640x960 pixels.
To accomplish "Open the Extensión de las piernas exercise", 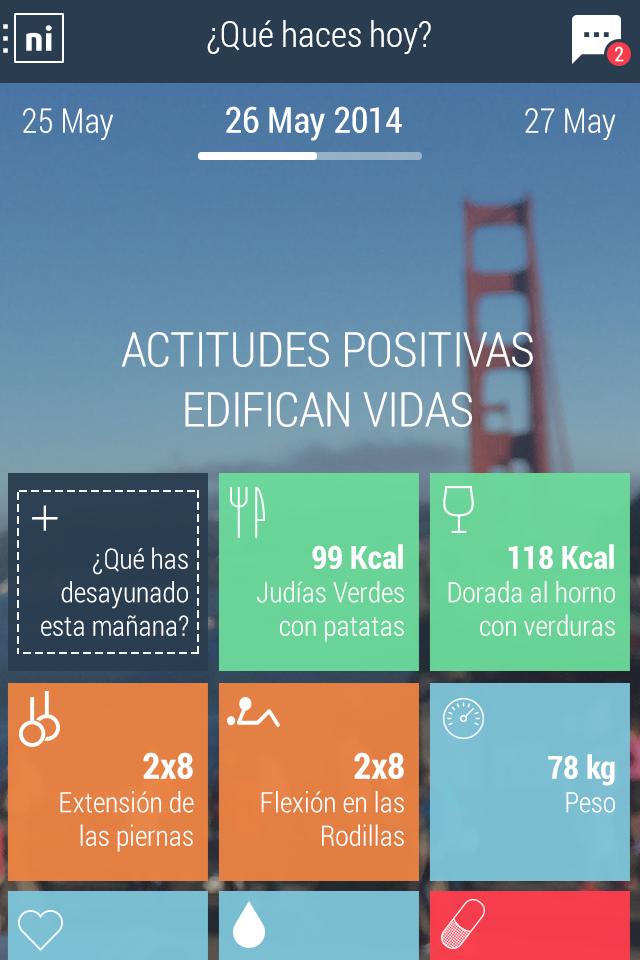I will 108,781.
